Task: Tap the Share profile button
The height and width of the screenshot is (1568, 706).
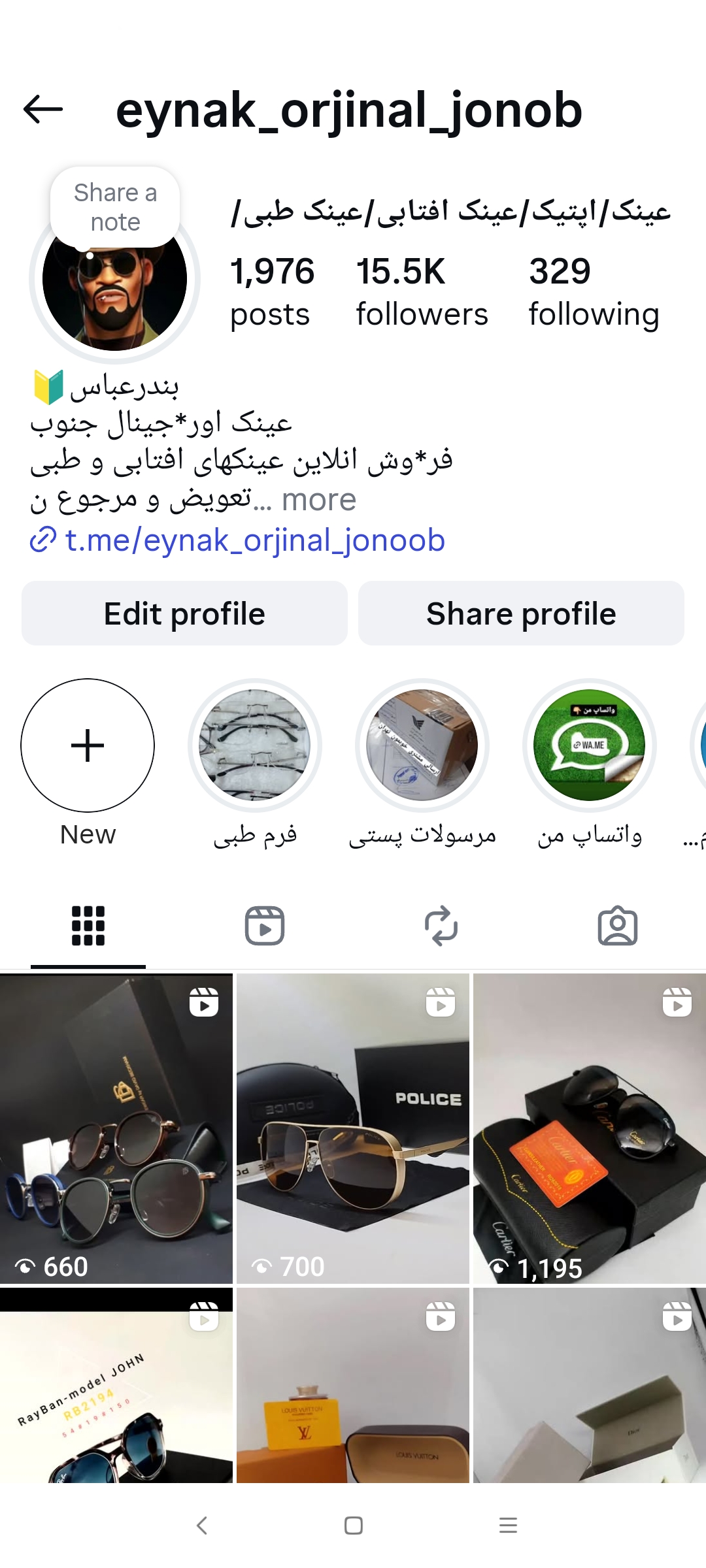Action: click(x=520, y=613)
